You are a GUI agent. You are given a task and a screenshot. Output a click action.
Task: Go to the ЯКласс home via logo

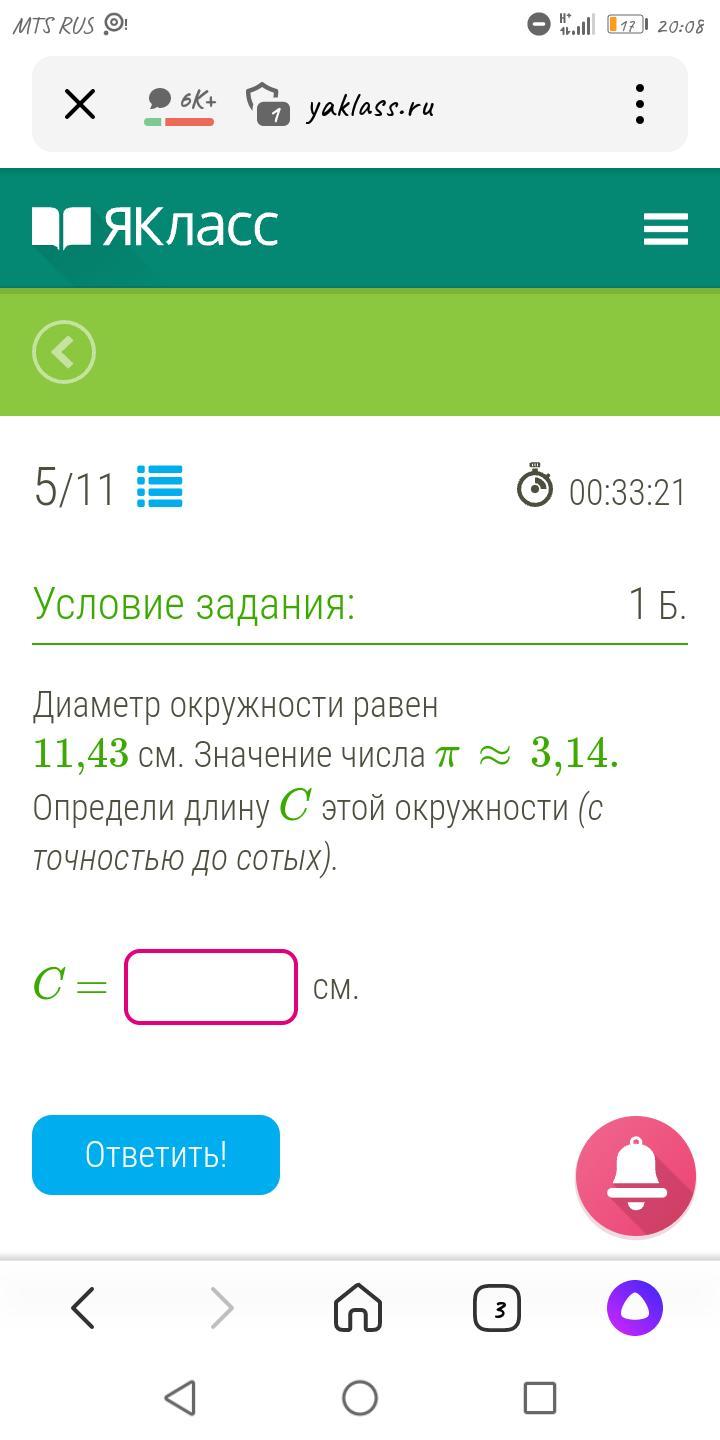pos(155,227)
